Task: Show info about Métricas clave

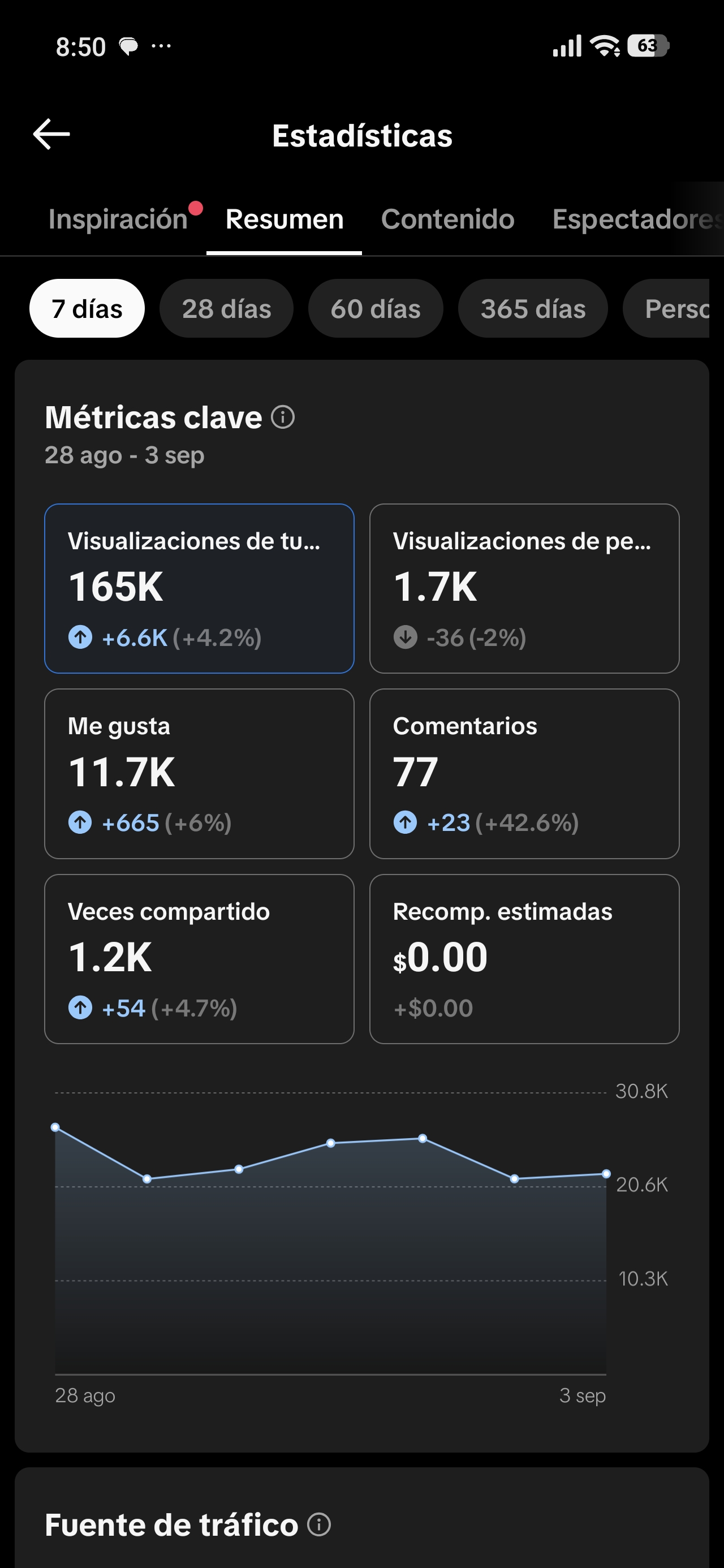Action: point(283,417)
